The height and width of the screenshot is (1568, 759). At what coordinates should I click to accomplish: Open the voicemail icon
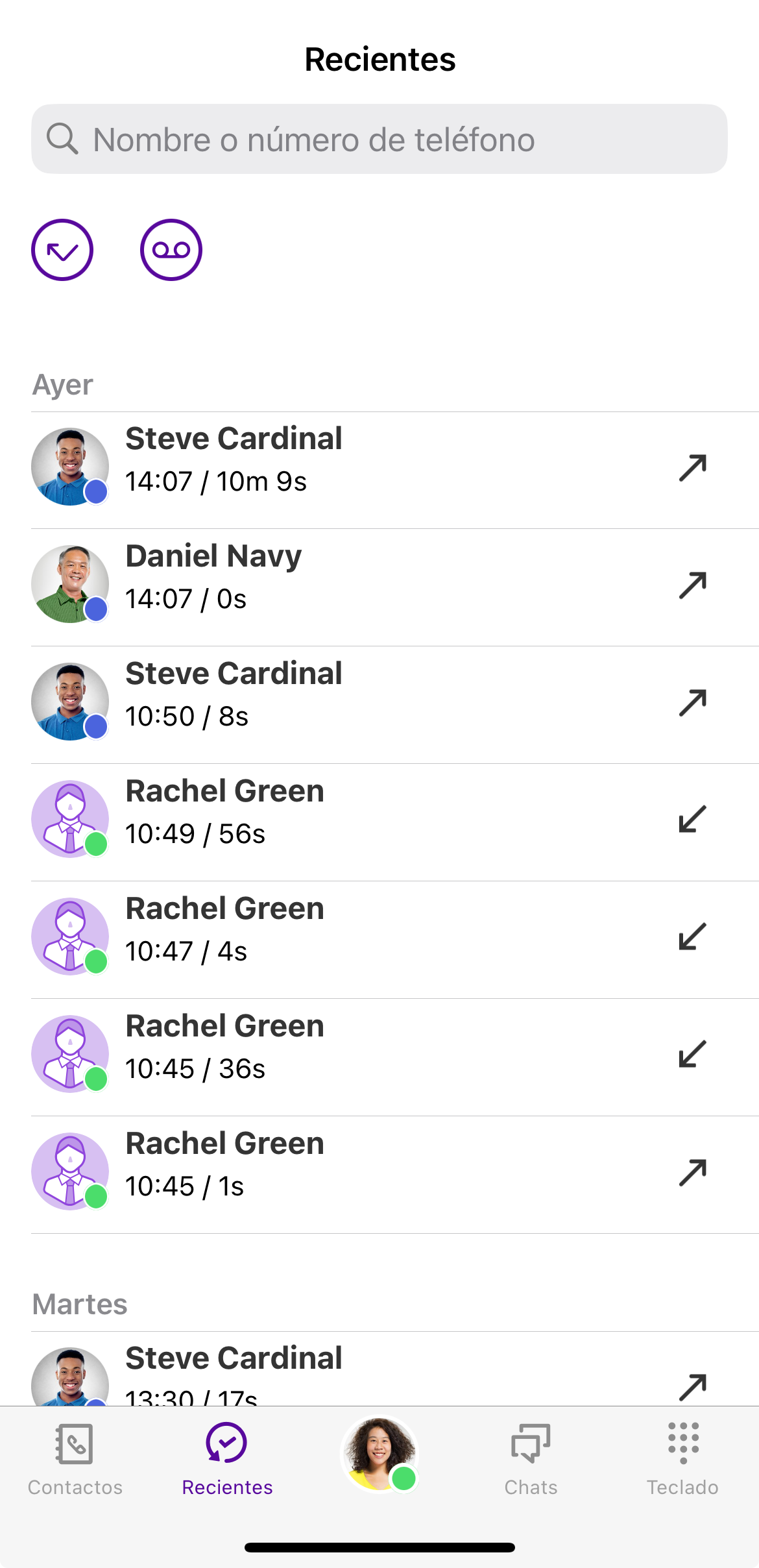(171, 250)
